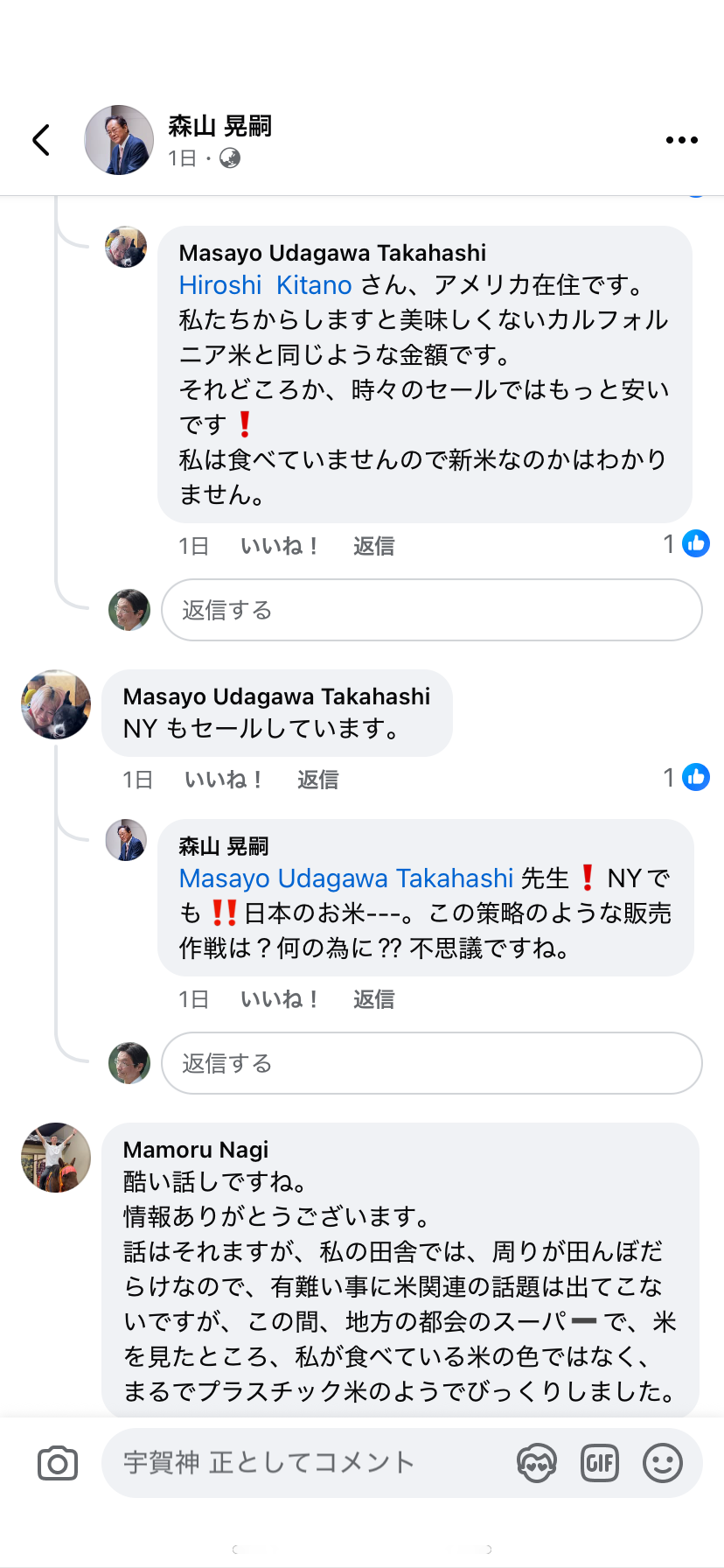Go back using the top arrow
This screenshot has width=724, height=1568.
pos(41,140)
